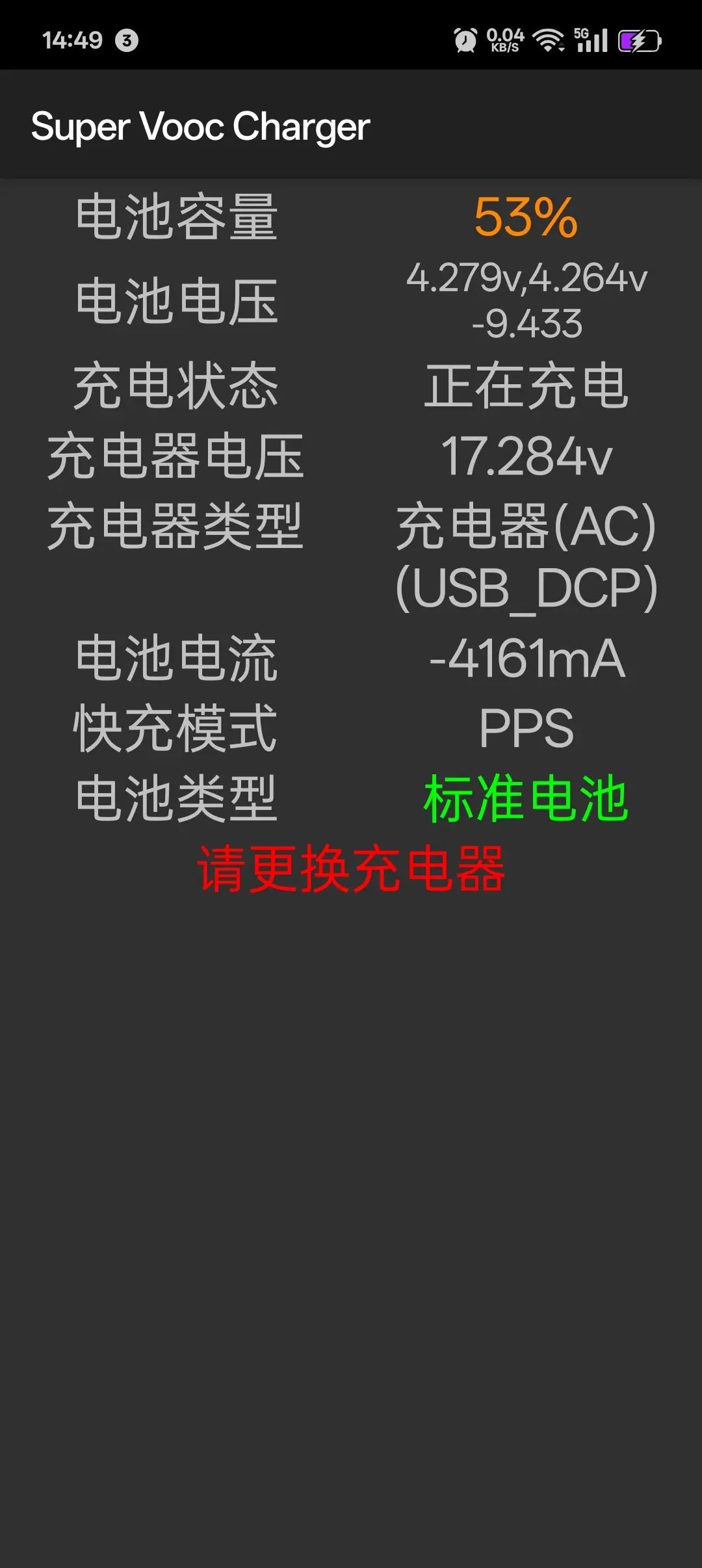Image resolution: width=702 pixels, height=1568 pixels.
Task: Tap the clock showing 14:49
Action: pos(73,40)
